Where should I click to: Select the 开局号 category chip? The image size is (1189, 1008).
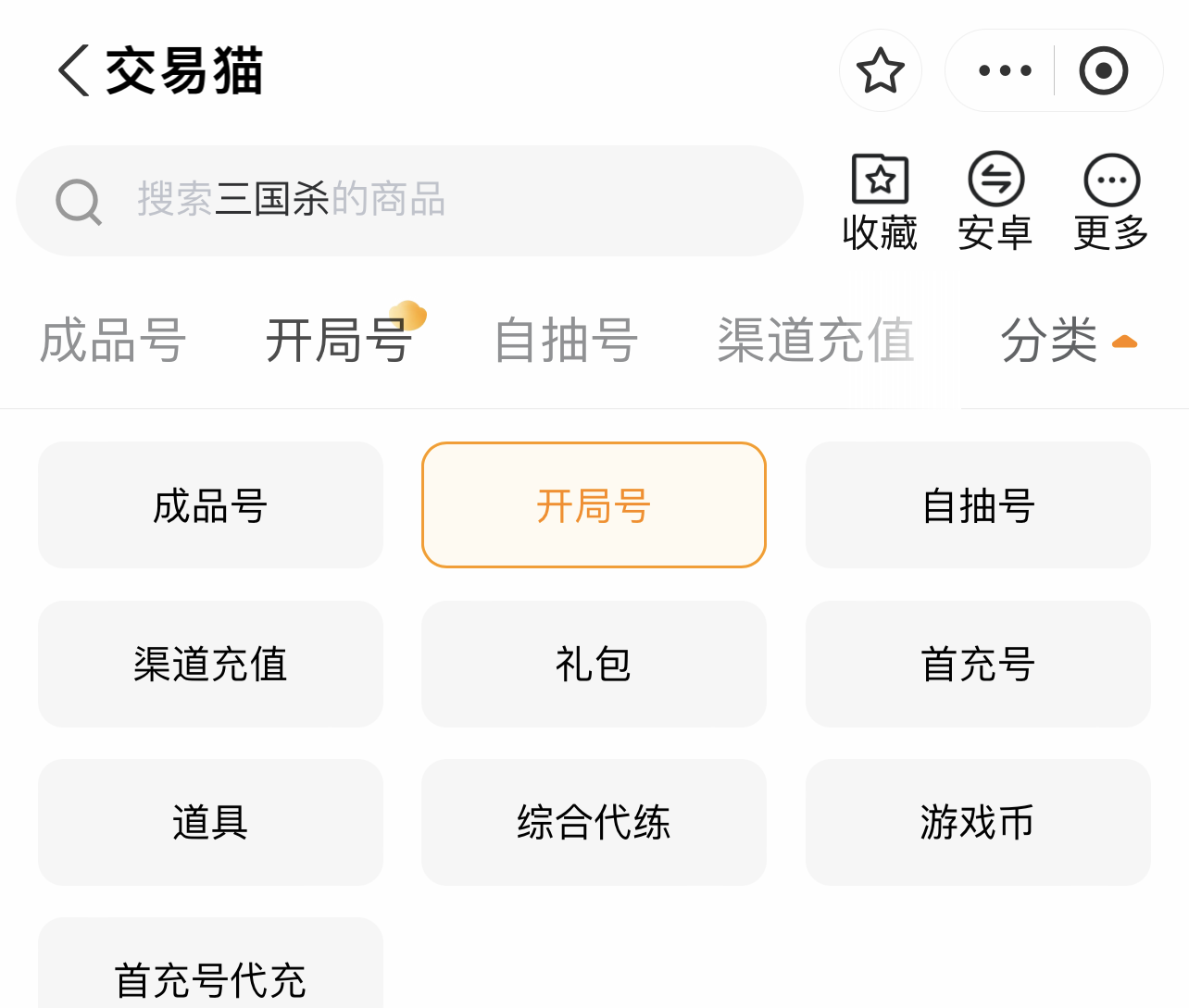594,505
